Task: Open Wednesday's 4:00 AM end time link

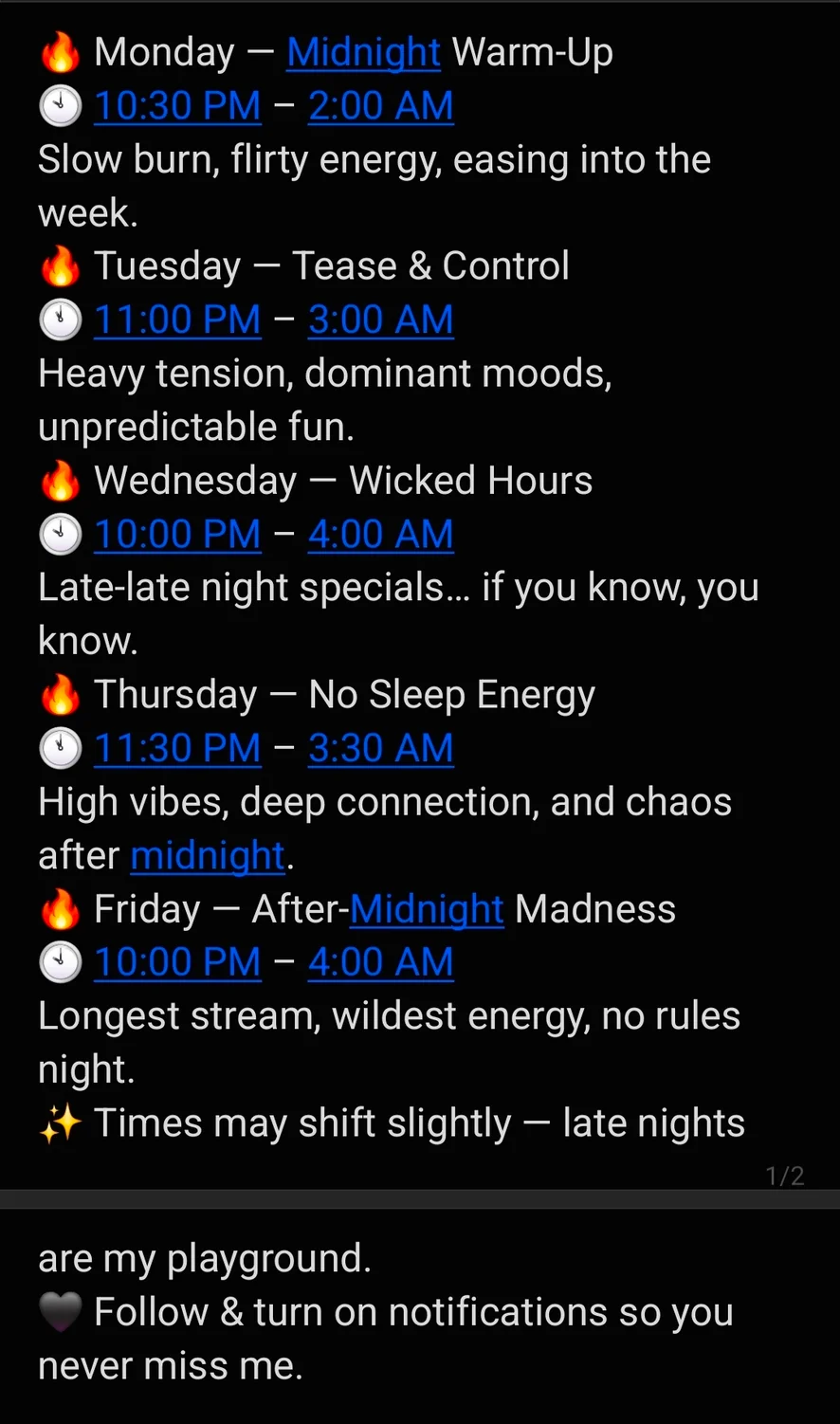Action: pyautogui.click(x=380, y=535)
